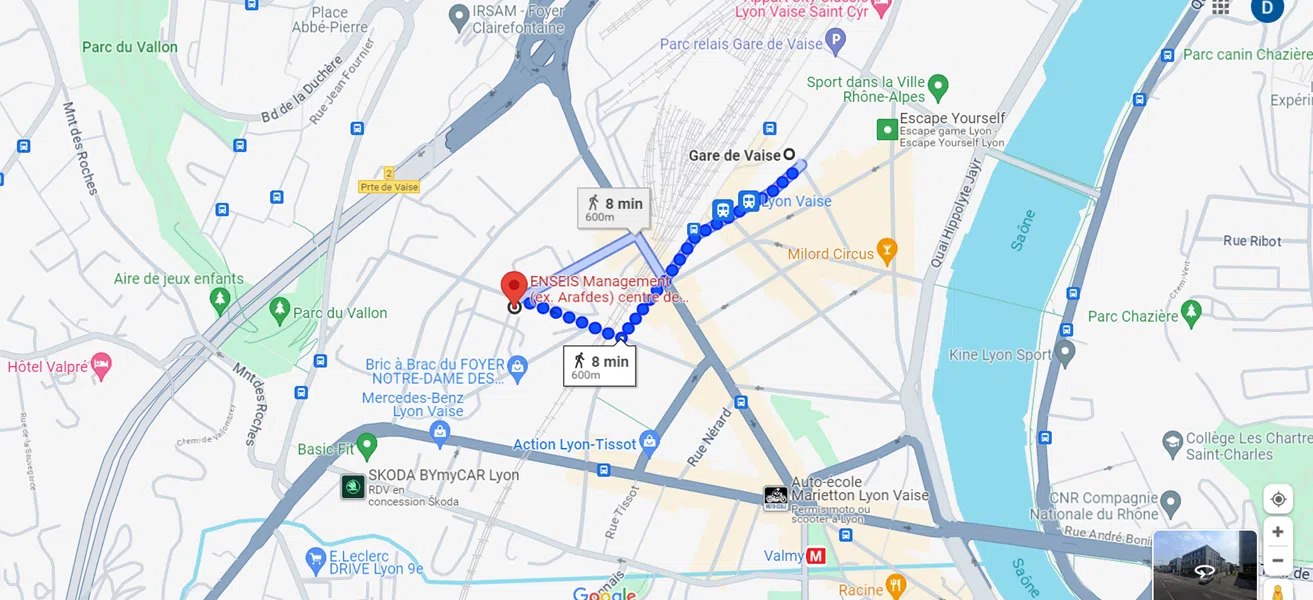Viewport: 1313px width, 600px height.
Task: Open Action Lyon-Tissot place marker
Action: pos(650,440)
